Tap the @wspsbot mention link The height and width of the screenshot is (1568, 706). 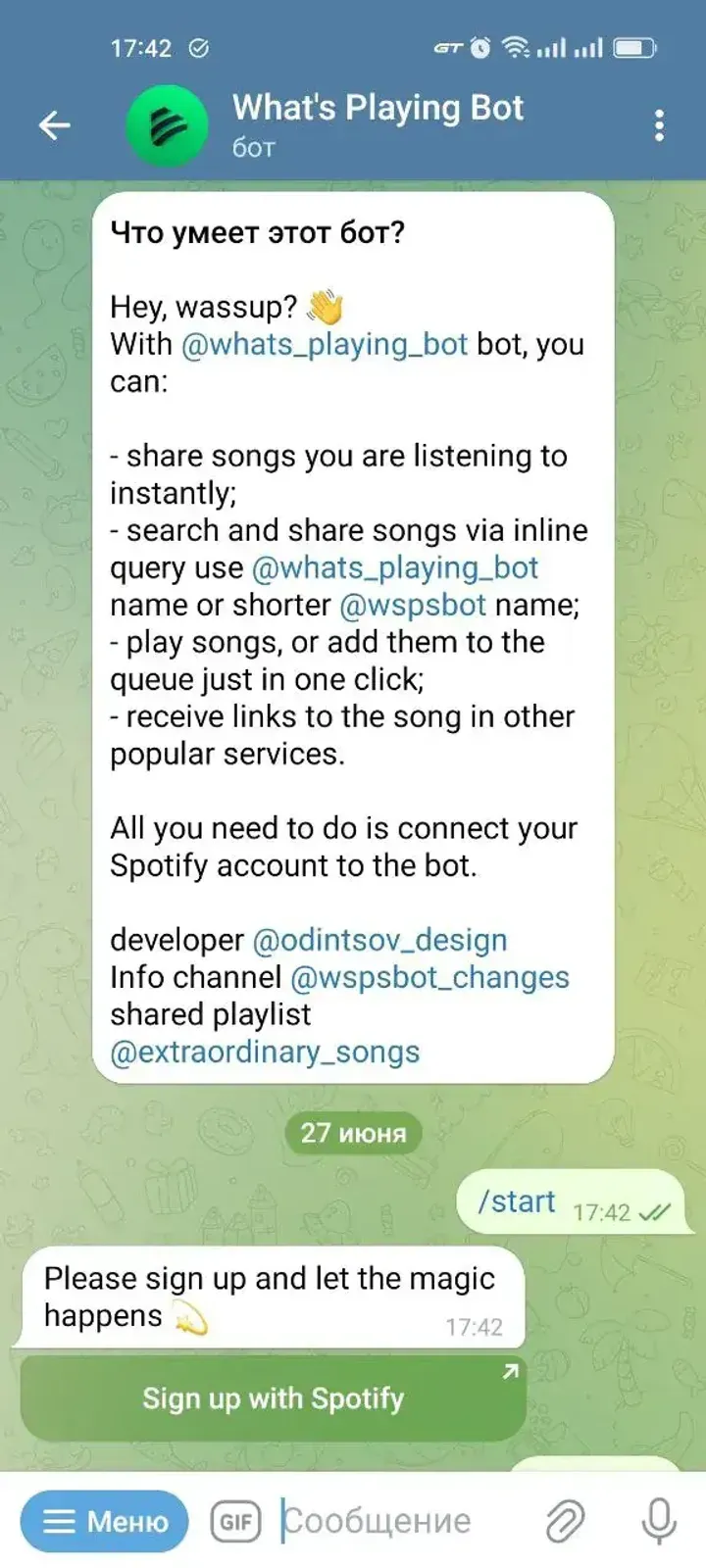coord(413,605)
